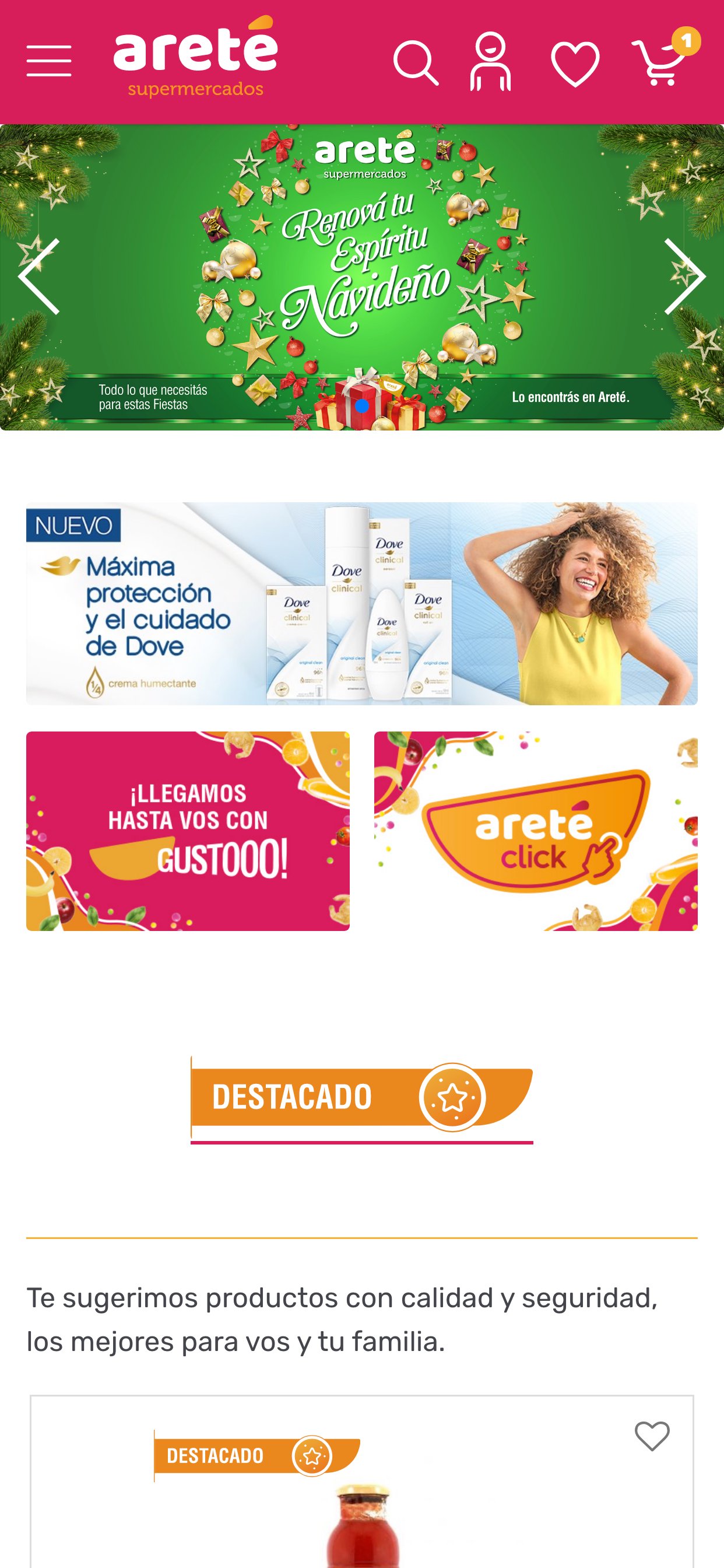
Task: Open the user account icon
Action: click(490, 61)
